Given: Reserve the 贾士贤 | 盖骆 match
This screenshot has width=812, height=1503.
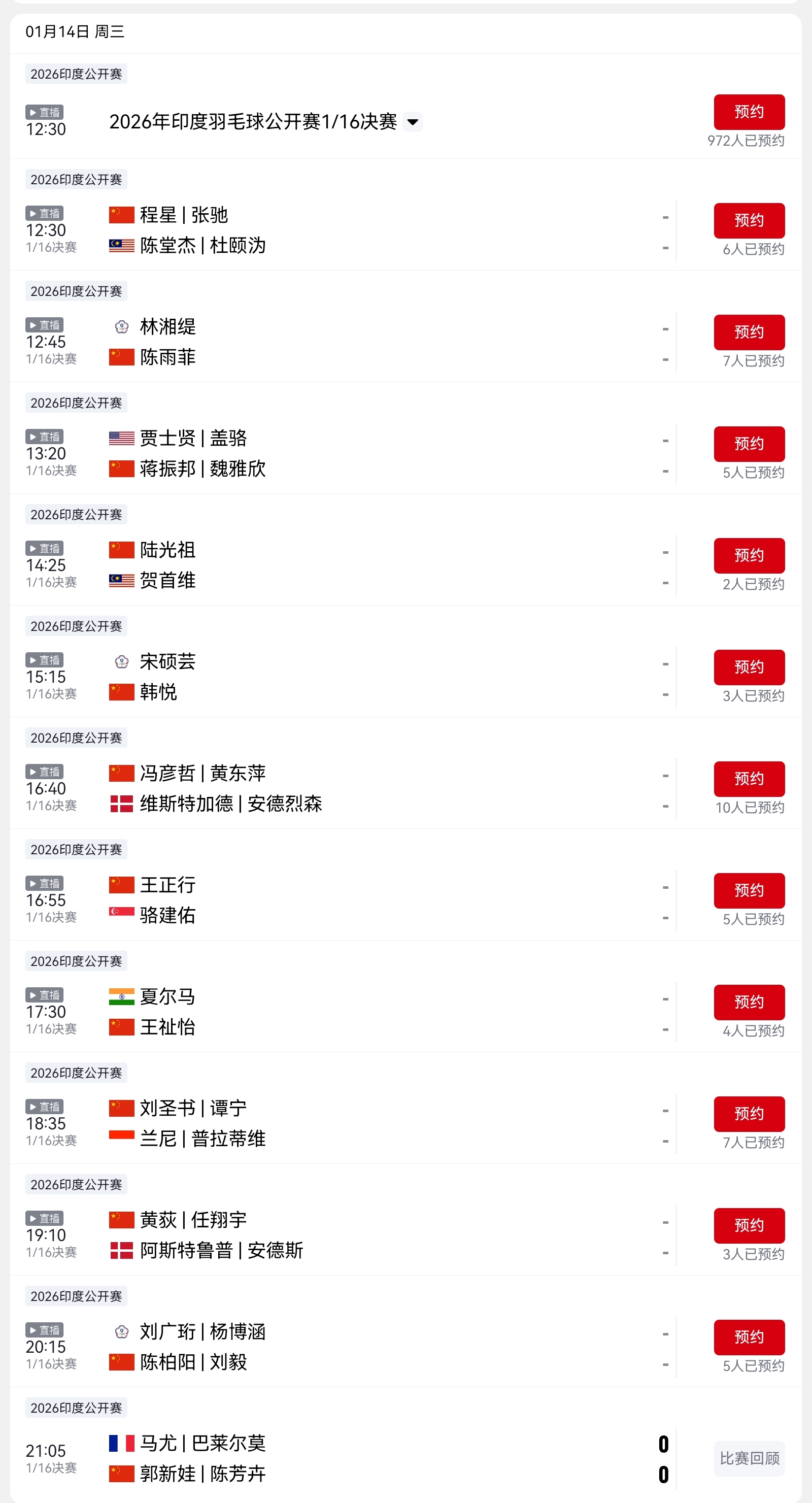Looking at the screenshot, I should (749, 444).
